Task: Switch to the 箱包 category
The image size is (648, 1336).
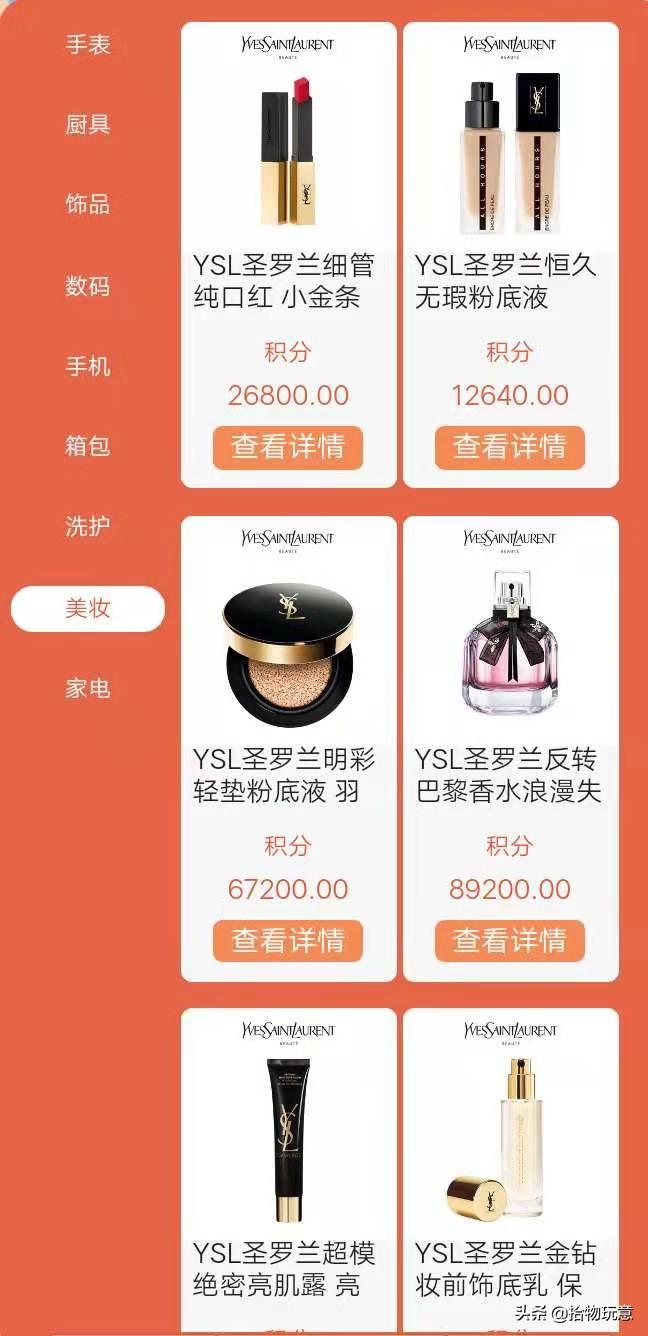Action: click(x=88, y=446)
